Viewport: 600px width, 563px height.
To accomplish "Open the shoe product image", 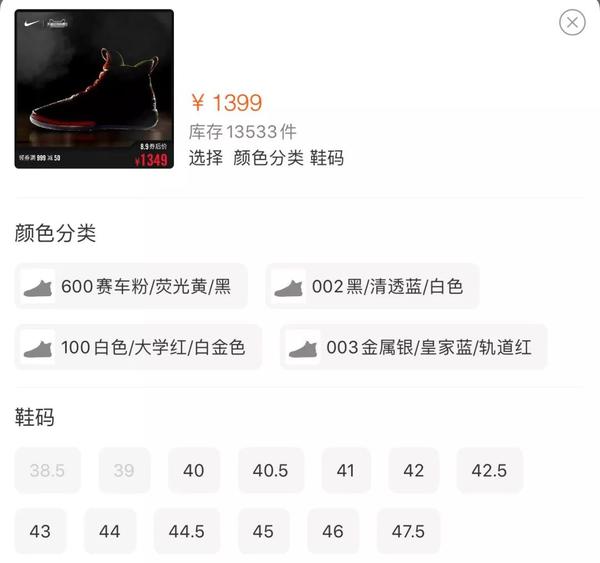I will (x=94, y=89).
